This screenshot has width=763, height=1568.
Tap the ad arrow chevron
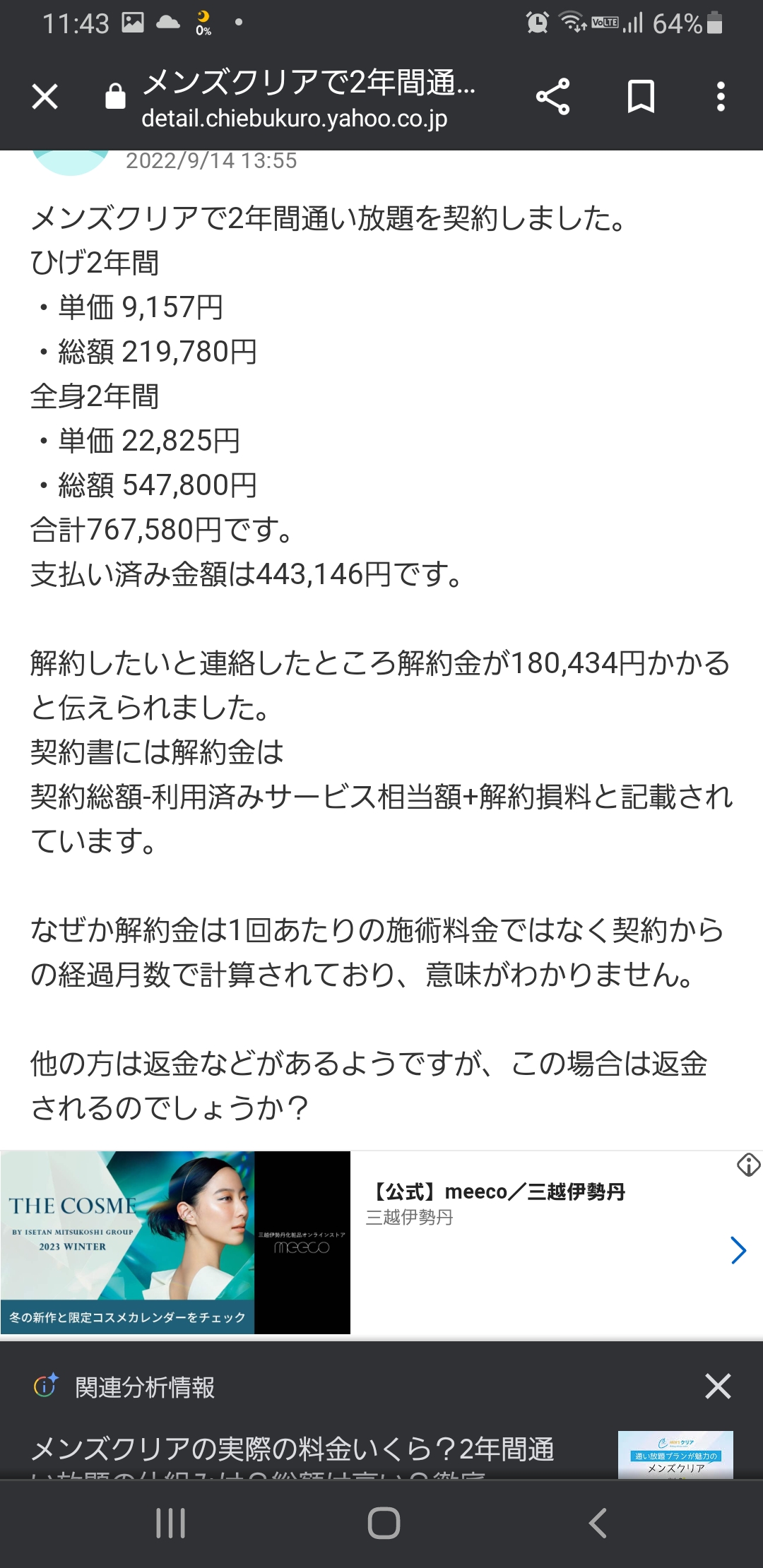pos(738,1250)
